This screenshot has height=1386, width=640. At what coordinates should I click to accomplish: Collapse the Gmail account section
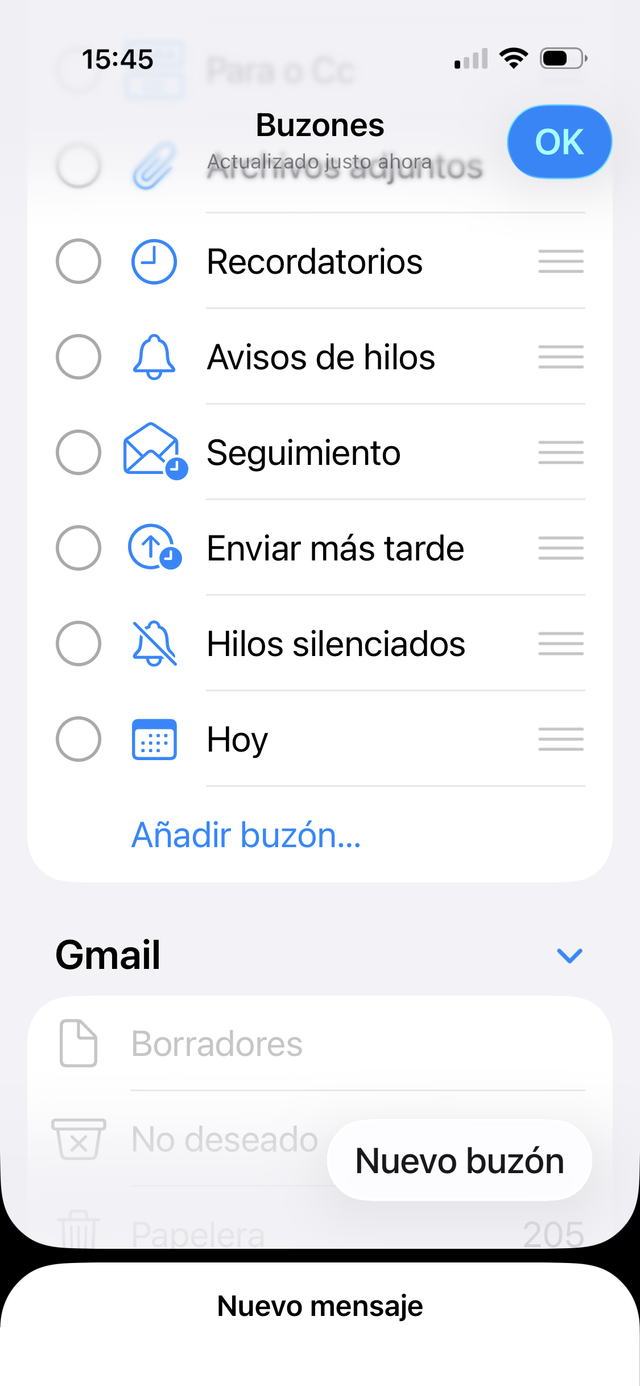tap(569, 956)
